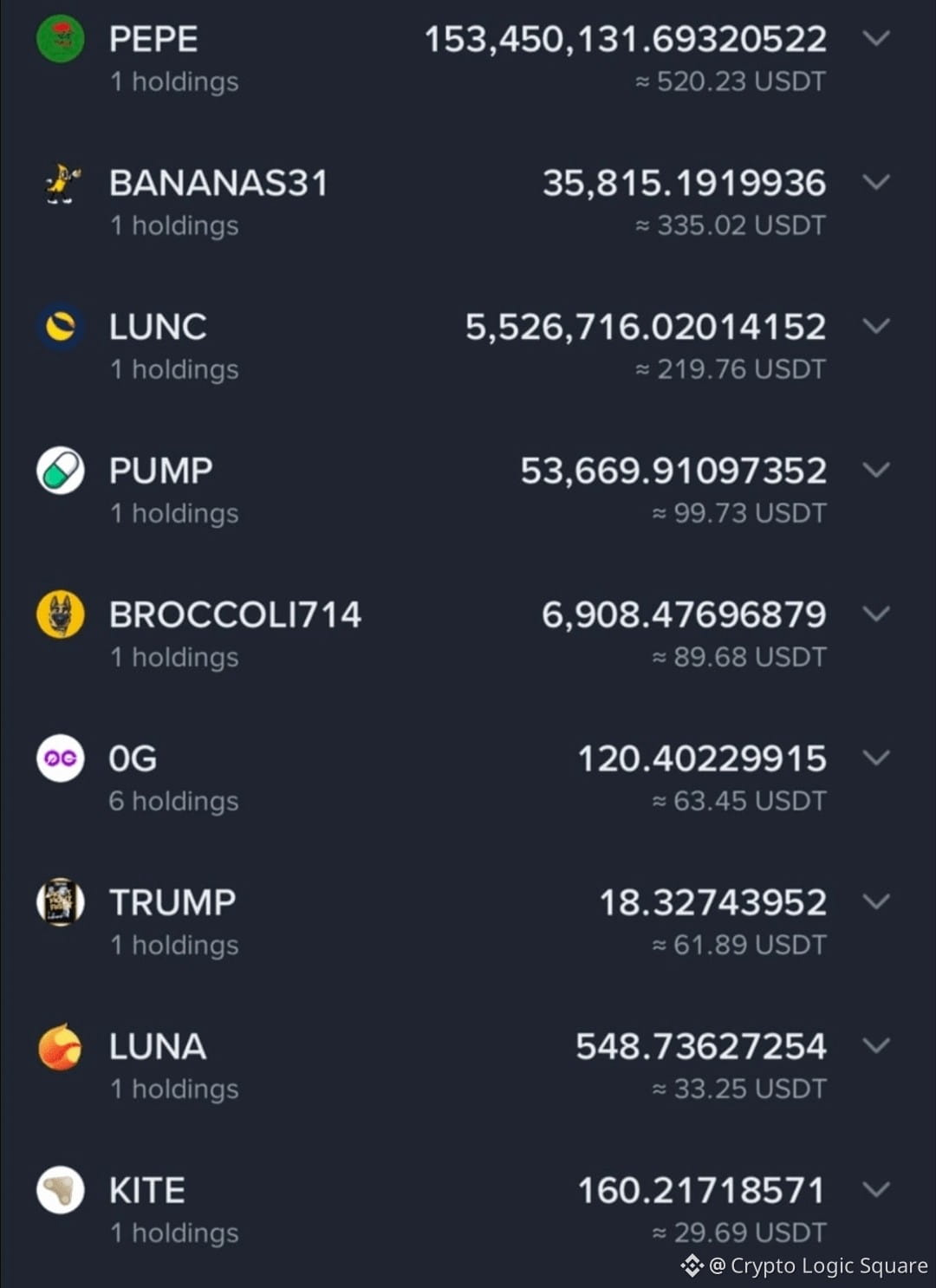This screenshot has height=1288, width=936.
Task: Expand the 0G row with 6 holdings
Action: coord(876,758)
